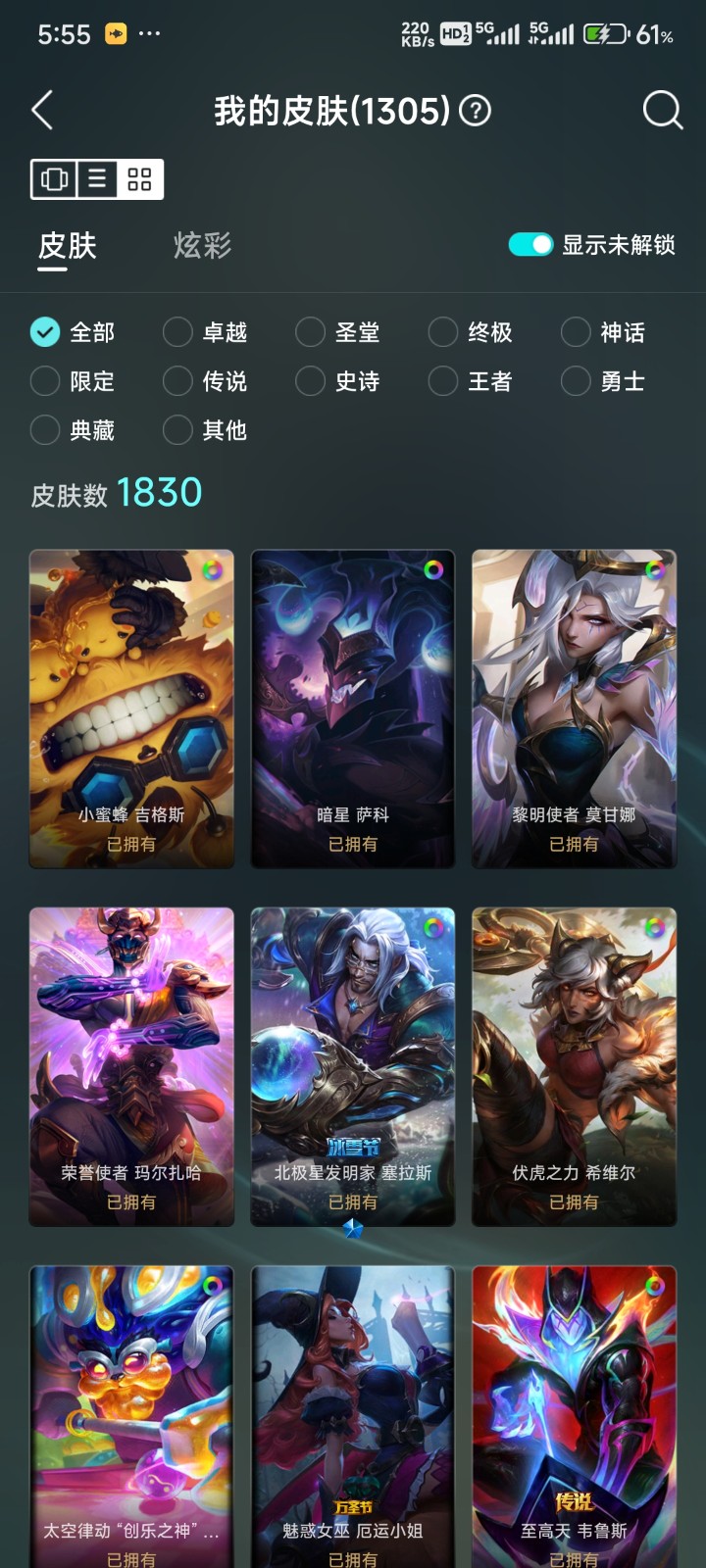The width and height of the screenshot is (706, 1568).
Task: Switch to the small grid view layout
Action: point(140,179)
